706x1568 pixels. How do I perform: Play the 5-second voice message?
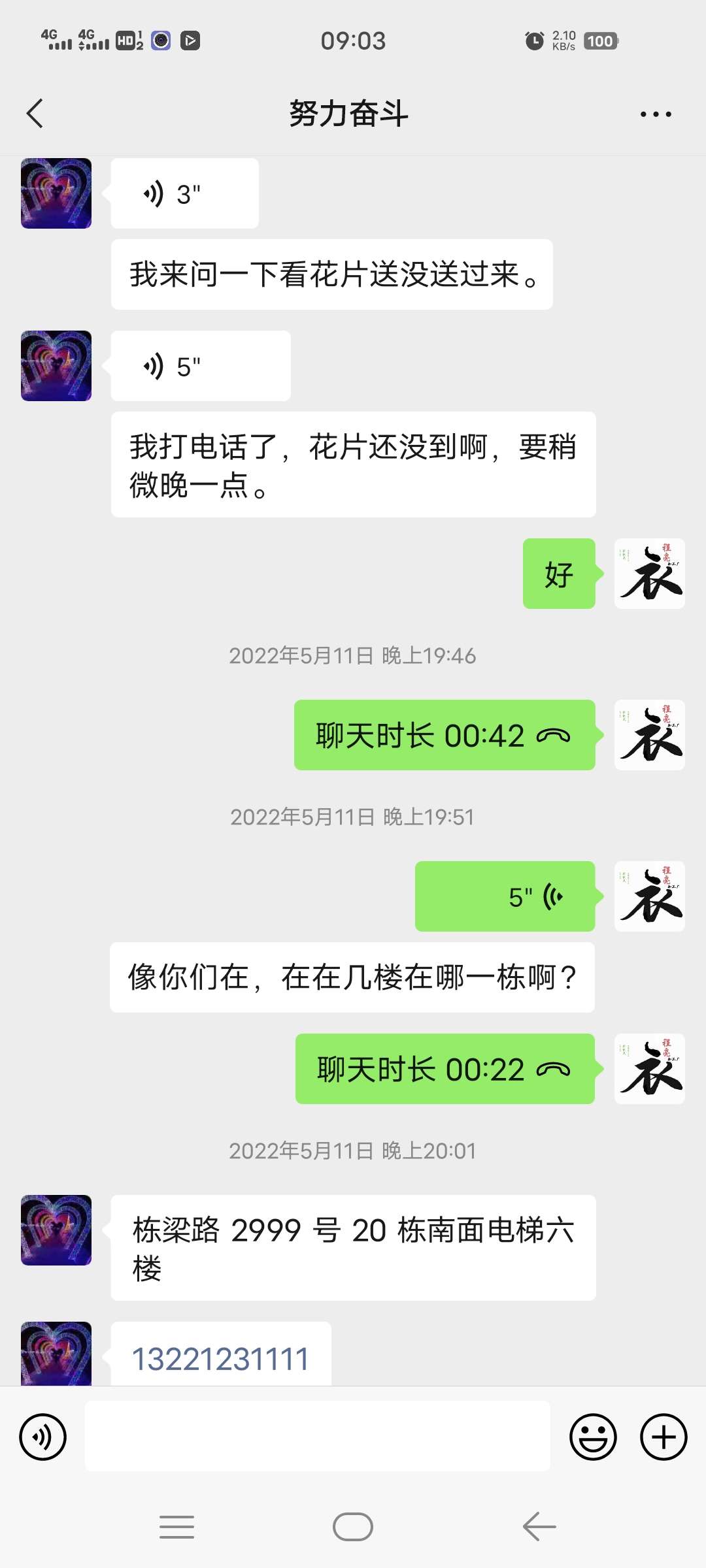pos(199,365)
